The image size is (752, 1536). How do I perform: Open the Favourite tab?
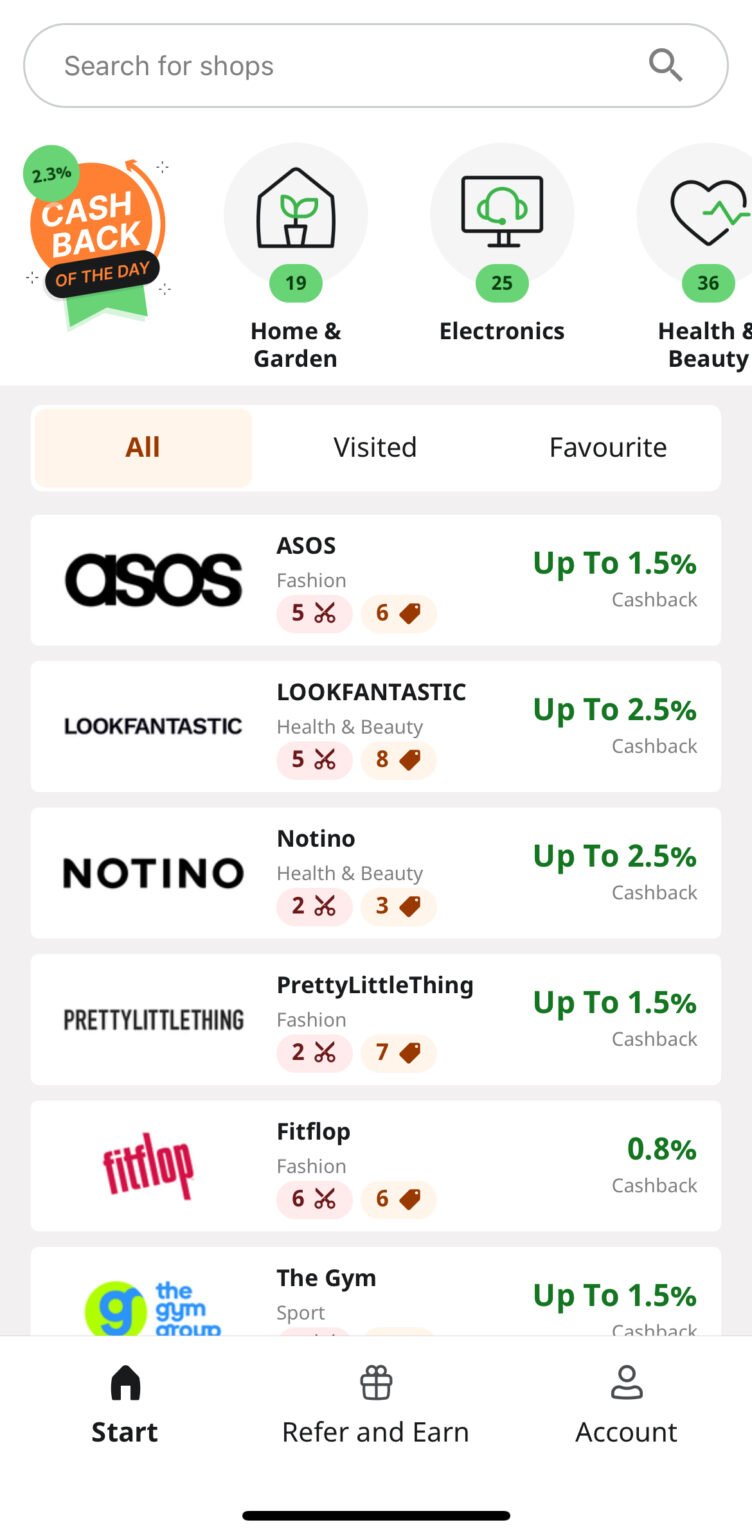[x=607, y=447]
